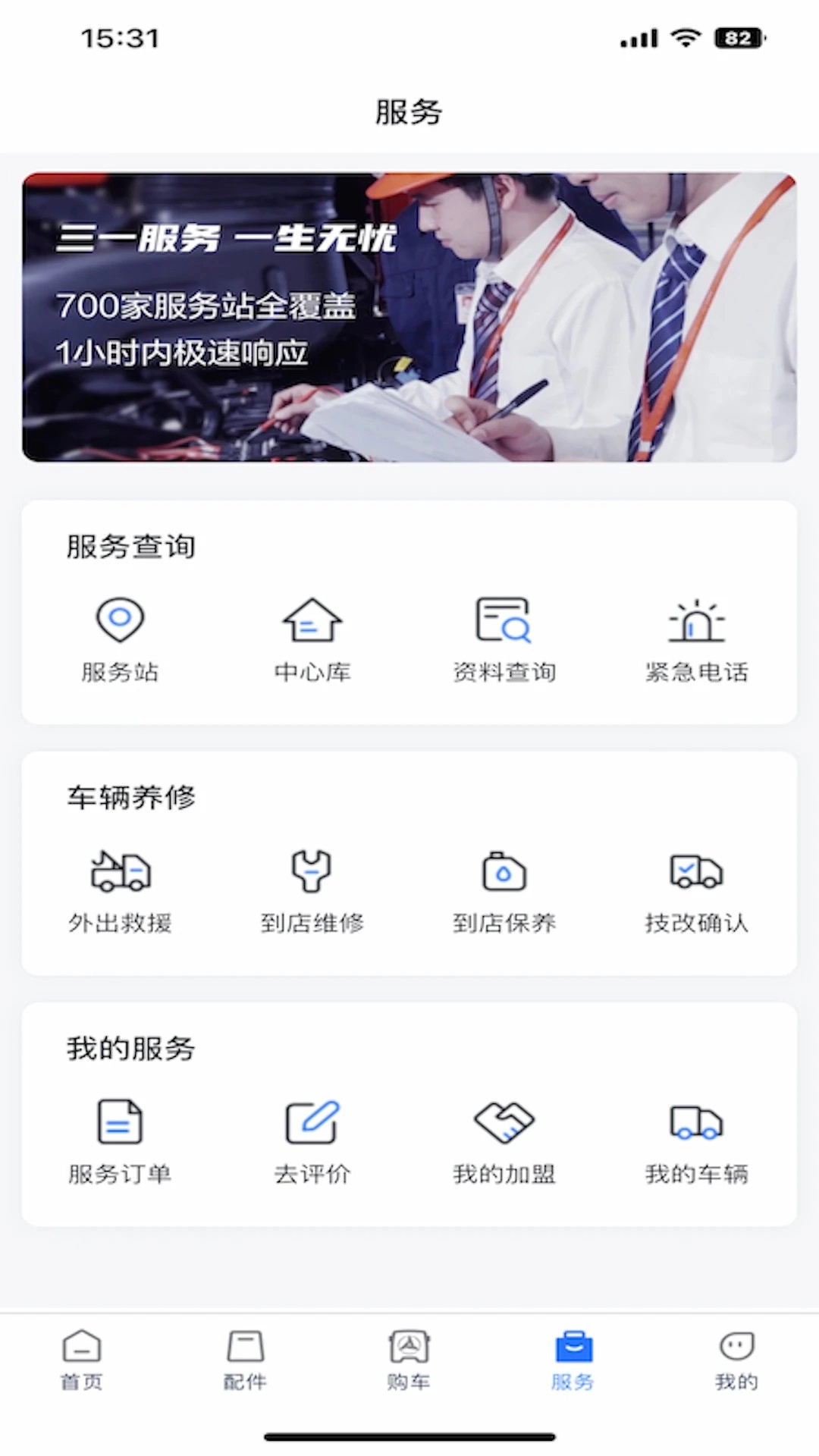View 服务订单 (service orders)

120,1141
